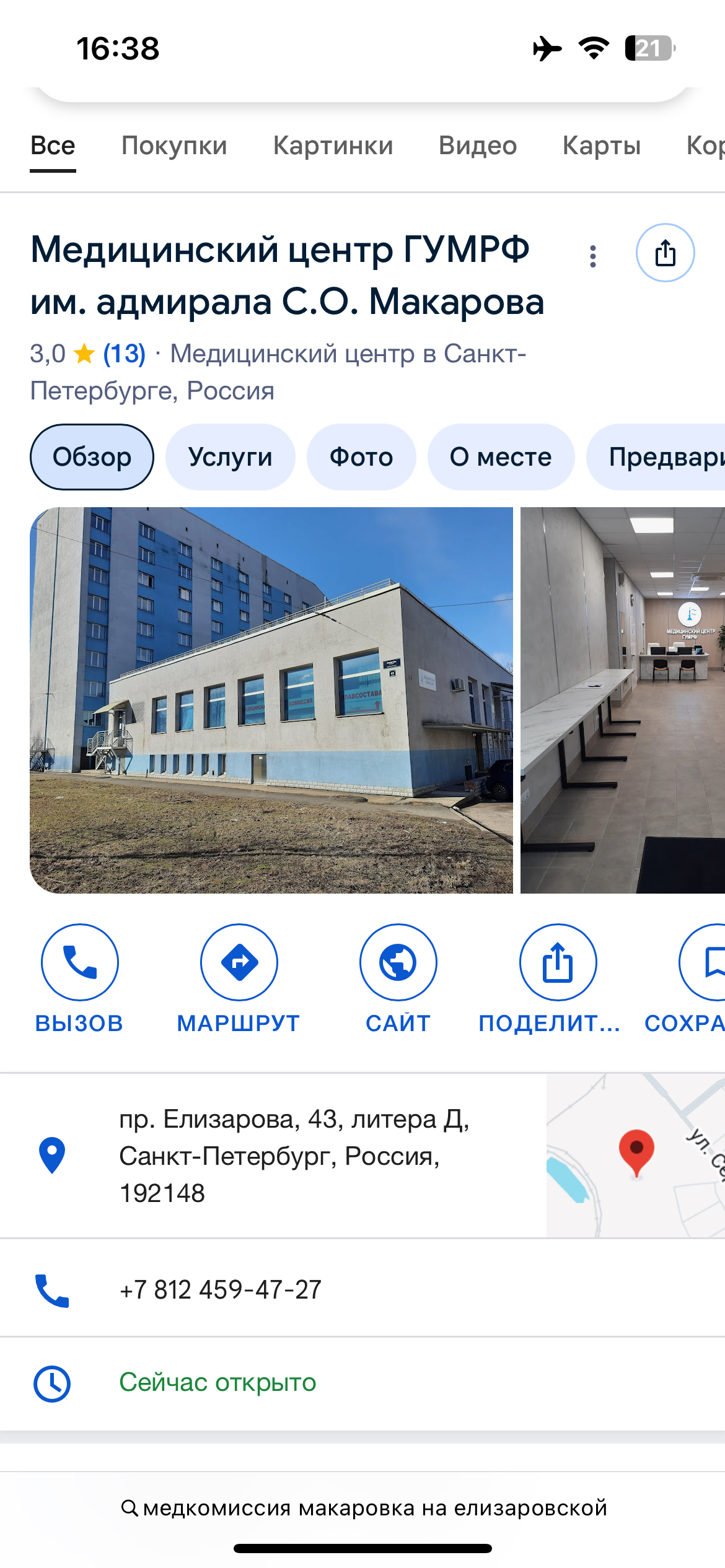Tap the share icon beside the title

665,253
